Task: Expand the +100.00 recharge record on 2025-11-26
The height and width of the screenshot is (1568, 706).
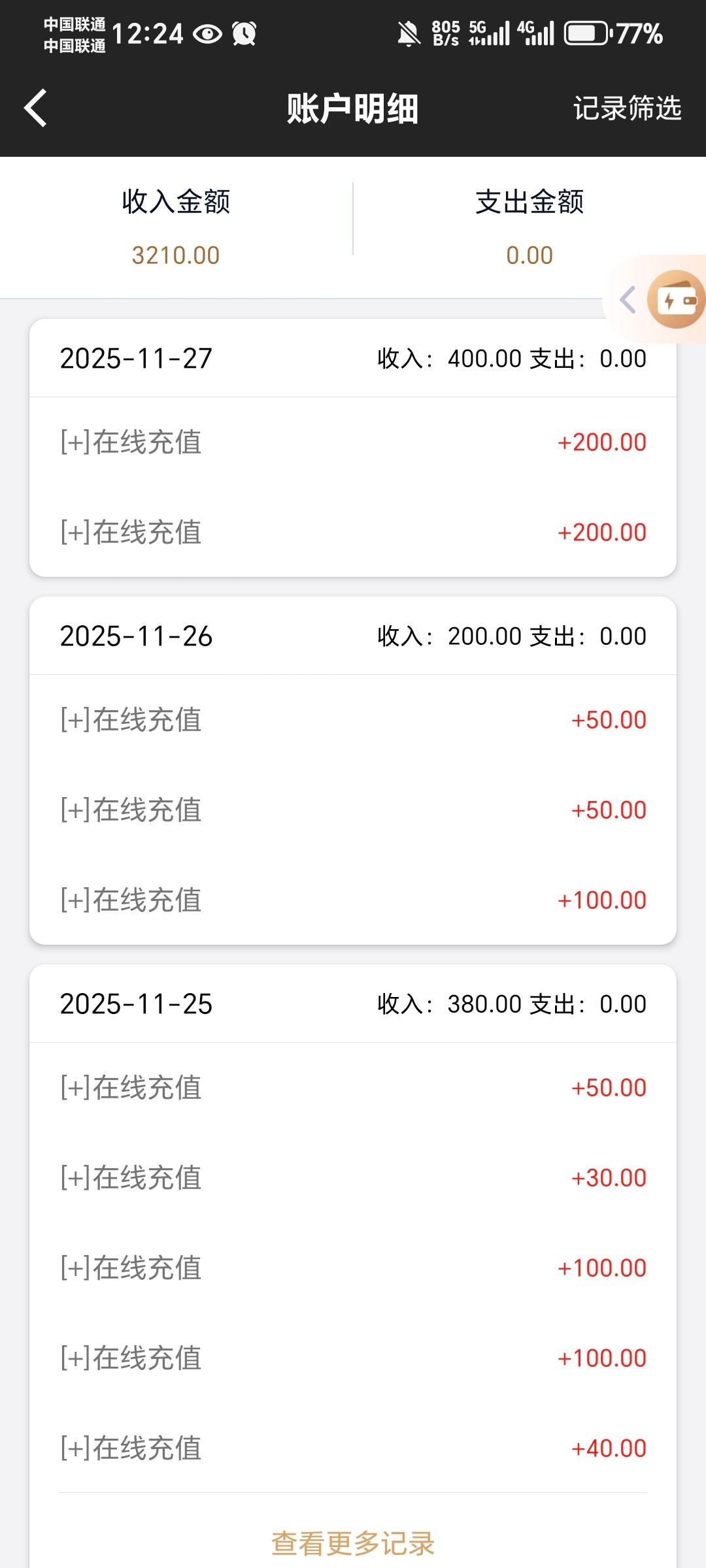Action: (353, 900)
